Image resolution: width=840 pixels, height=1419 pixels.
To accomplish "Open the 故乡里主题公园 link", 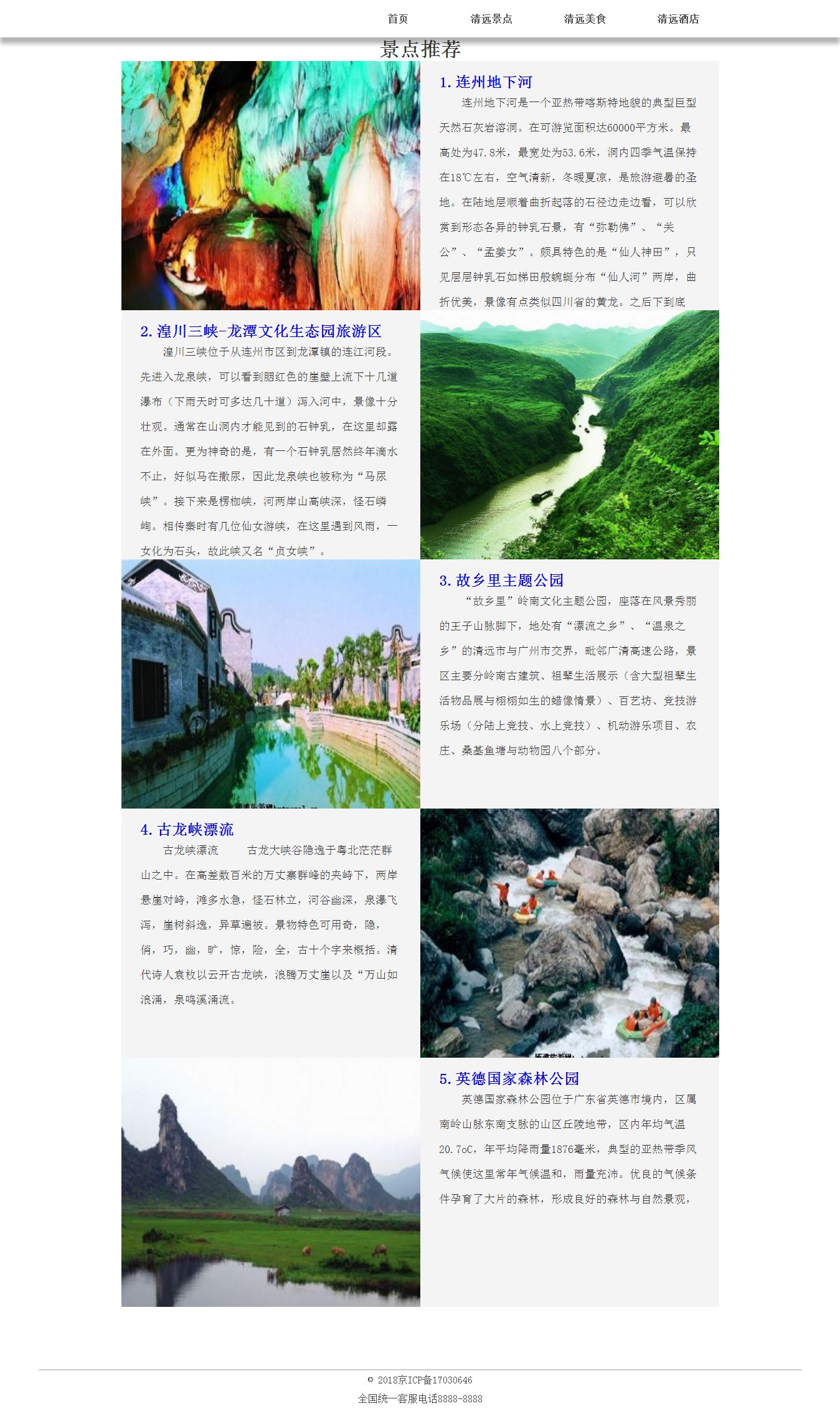I will [x=501, y=581].
